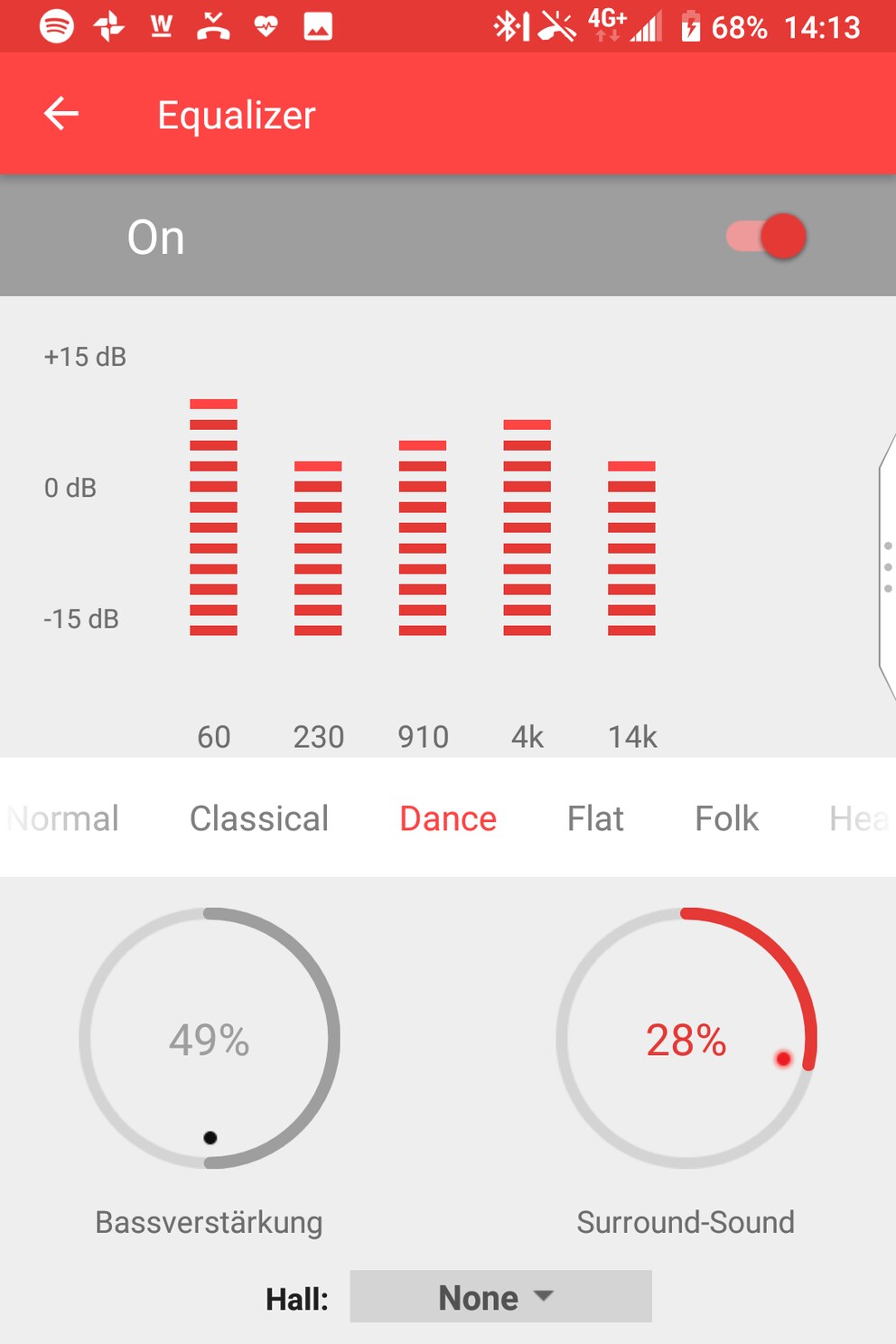
Task: Go back from the Equalizer screen
Action: click(x=61, y=115)
